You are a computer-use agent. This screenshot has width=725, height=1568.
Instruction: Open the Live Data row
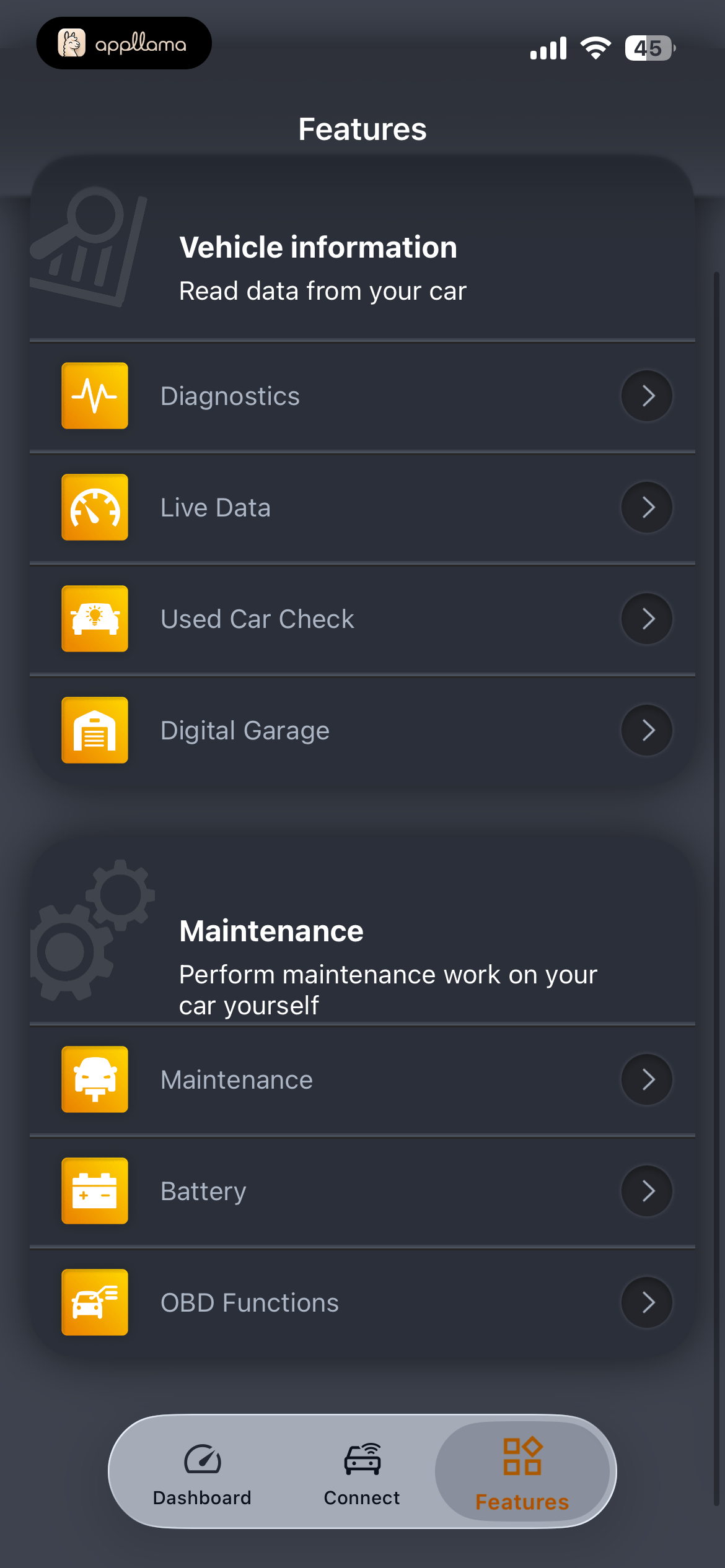coord(362,508)
